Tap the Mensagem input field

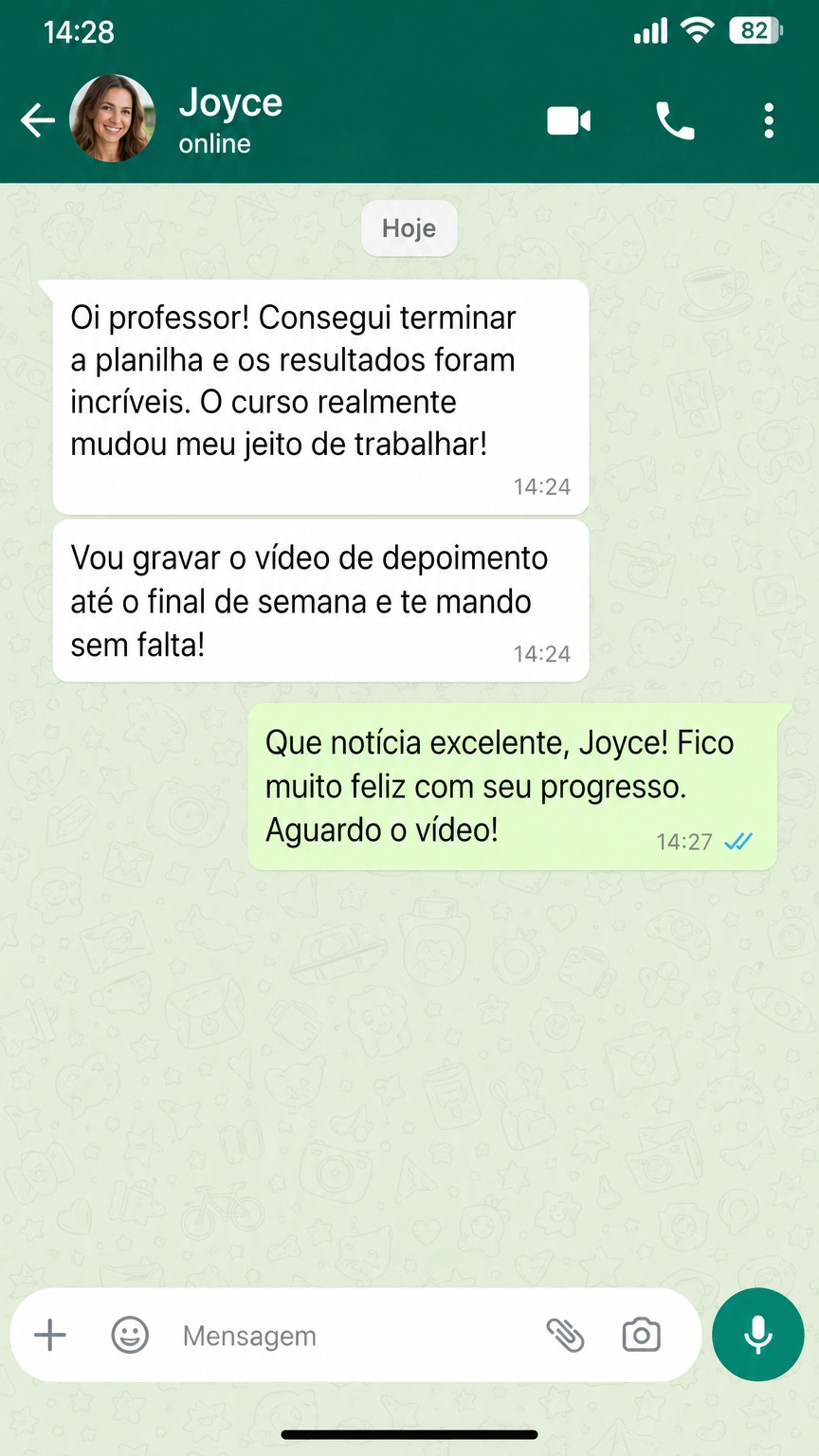284,1335
